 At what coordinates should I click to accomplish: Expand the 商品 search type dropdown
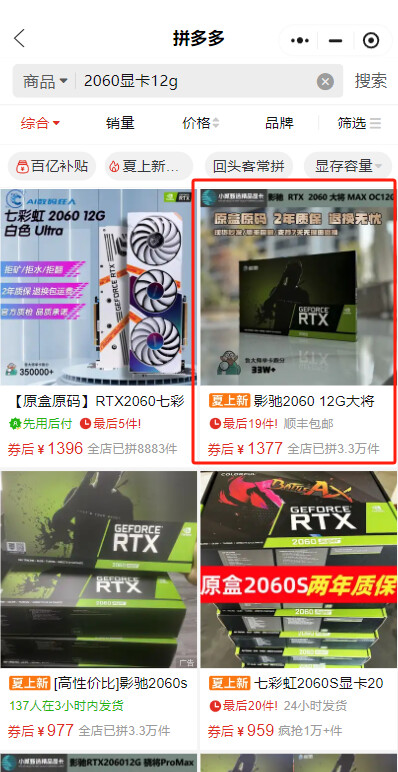45,81
